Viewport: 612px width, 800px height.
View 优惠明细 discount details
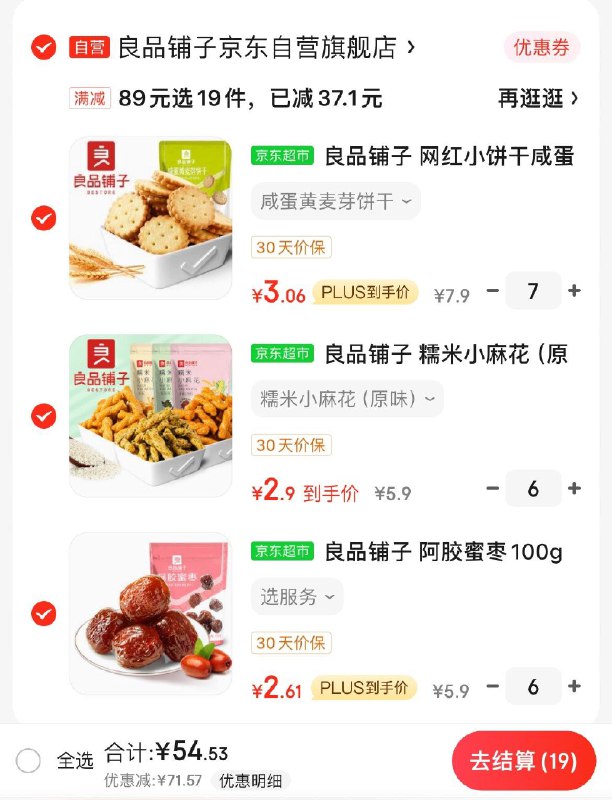(251, 781)
